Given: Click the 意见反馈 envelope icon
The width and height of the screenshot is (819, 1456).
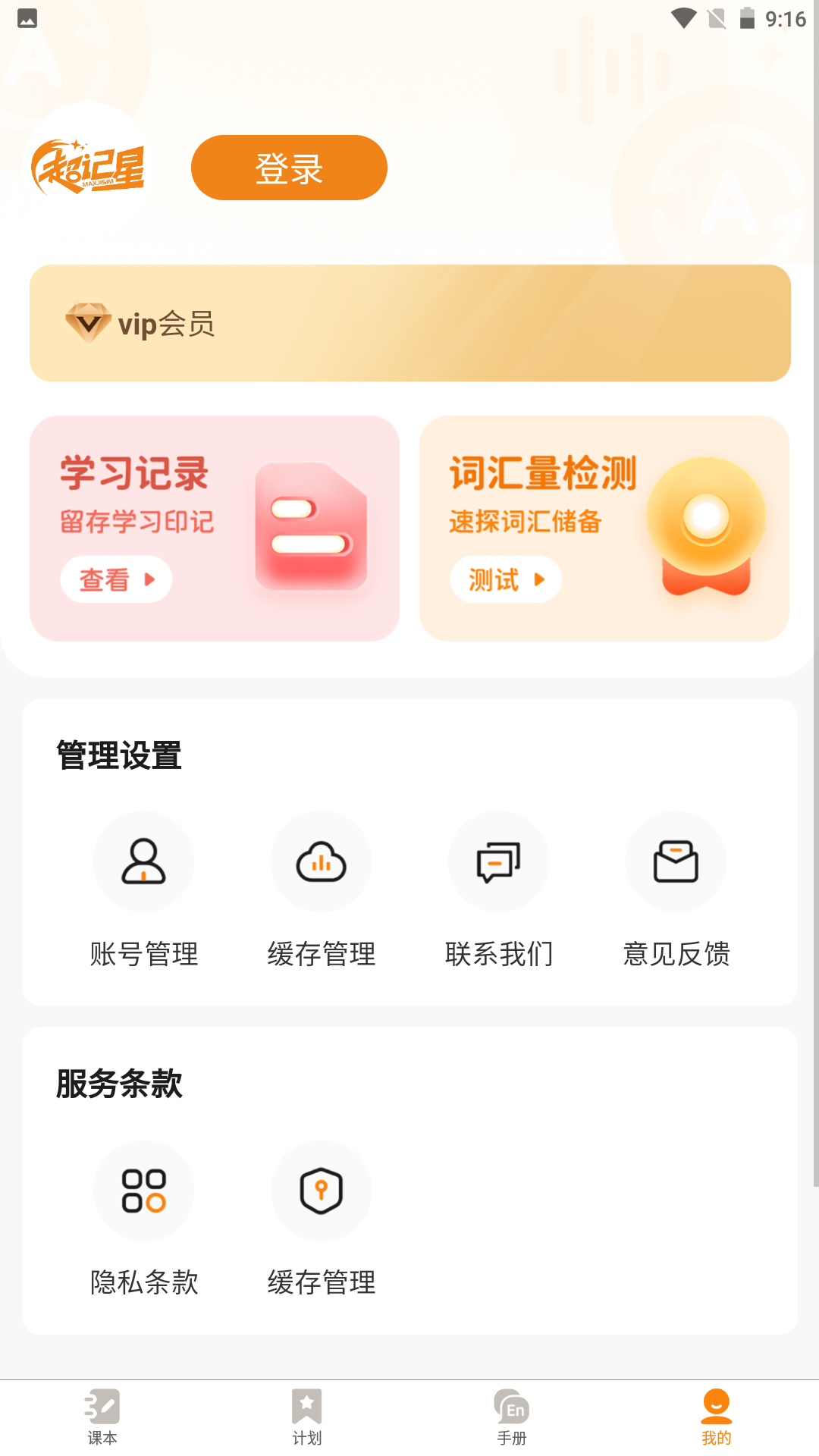Looking at the screenshot, I should coord(676,861).
